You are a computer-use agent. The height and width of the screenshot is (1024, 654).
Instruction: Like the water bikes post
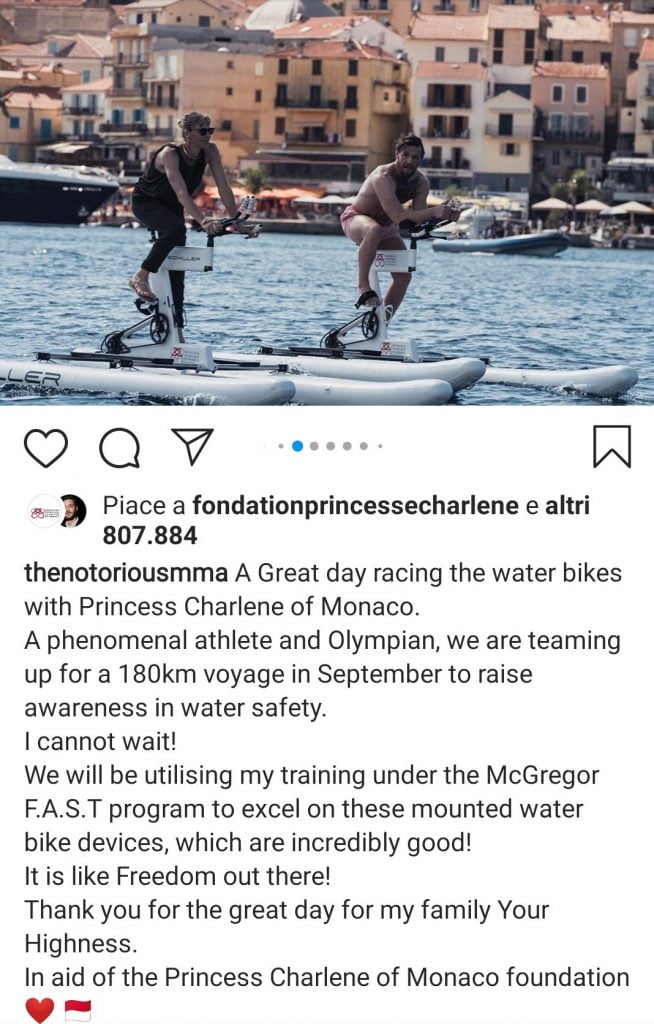pyautogui.click(x=44, y=447)
